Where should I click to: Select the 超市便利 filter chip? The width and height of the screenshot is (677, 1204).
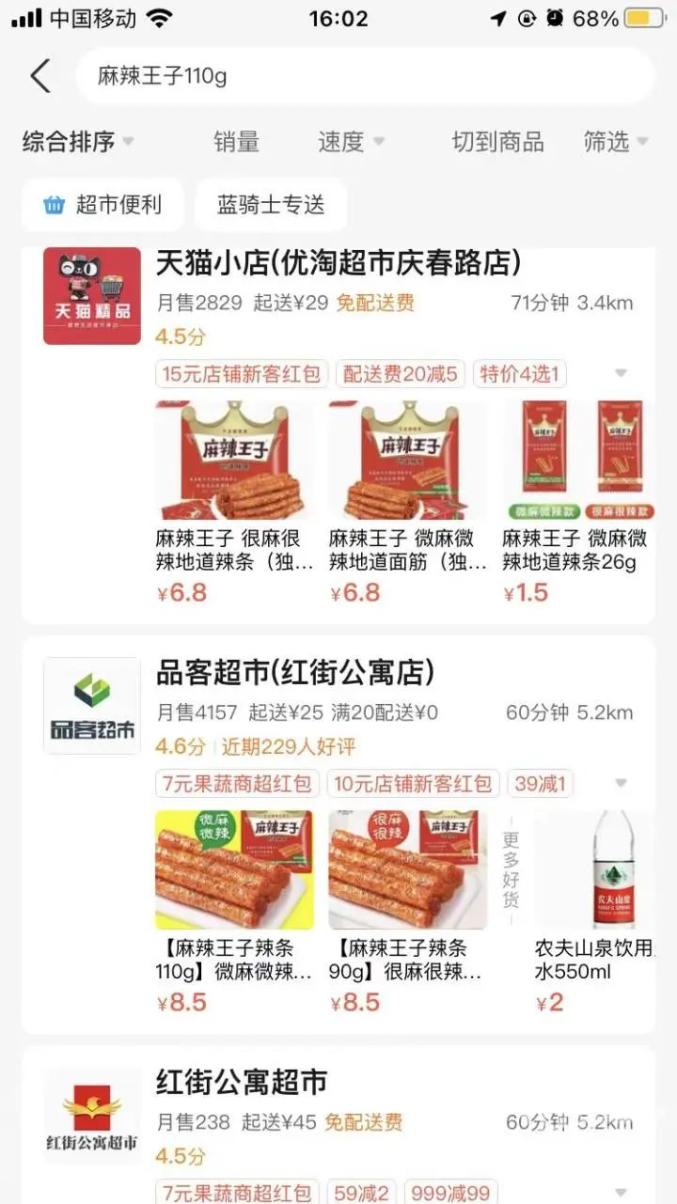pyautogui.click(x=103, y=205)
